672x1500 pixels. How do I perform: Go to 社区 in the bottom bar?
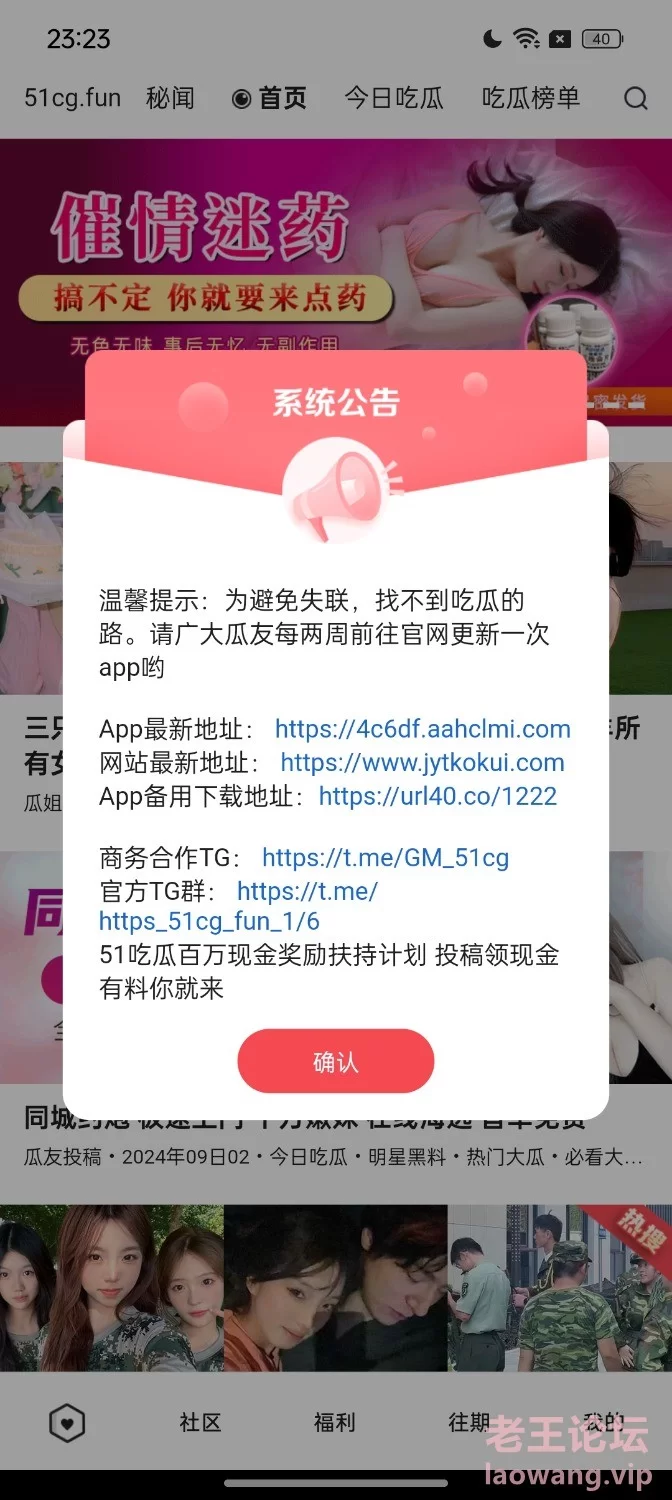pyautogui.click(x=200, y=1422)
